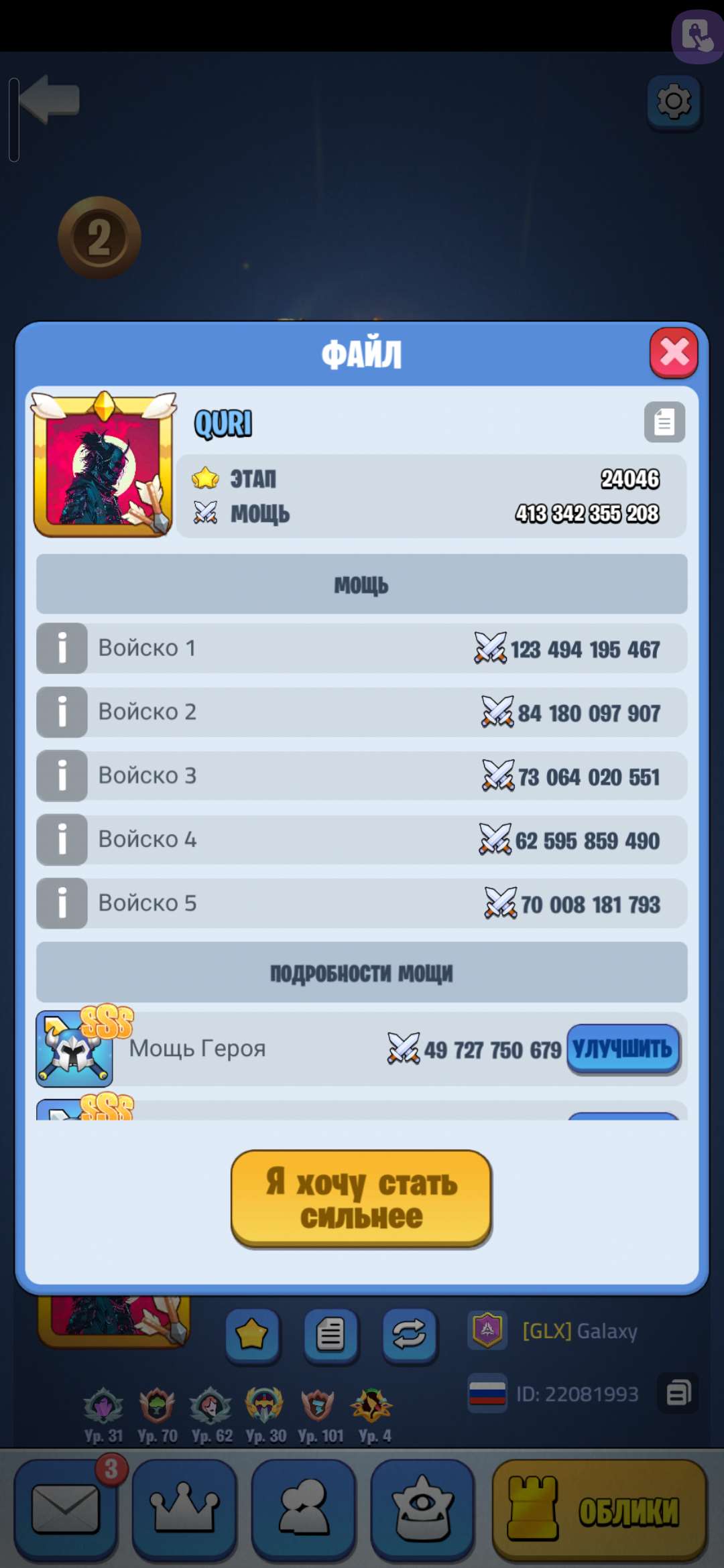
Task: Open info for Войско 3
Action: 62,775
